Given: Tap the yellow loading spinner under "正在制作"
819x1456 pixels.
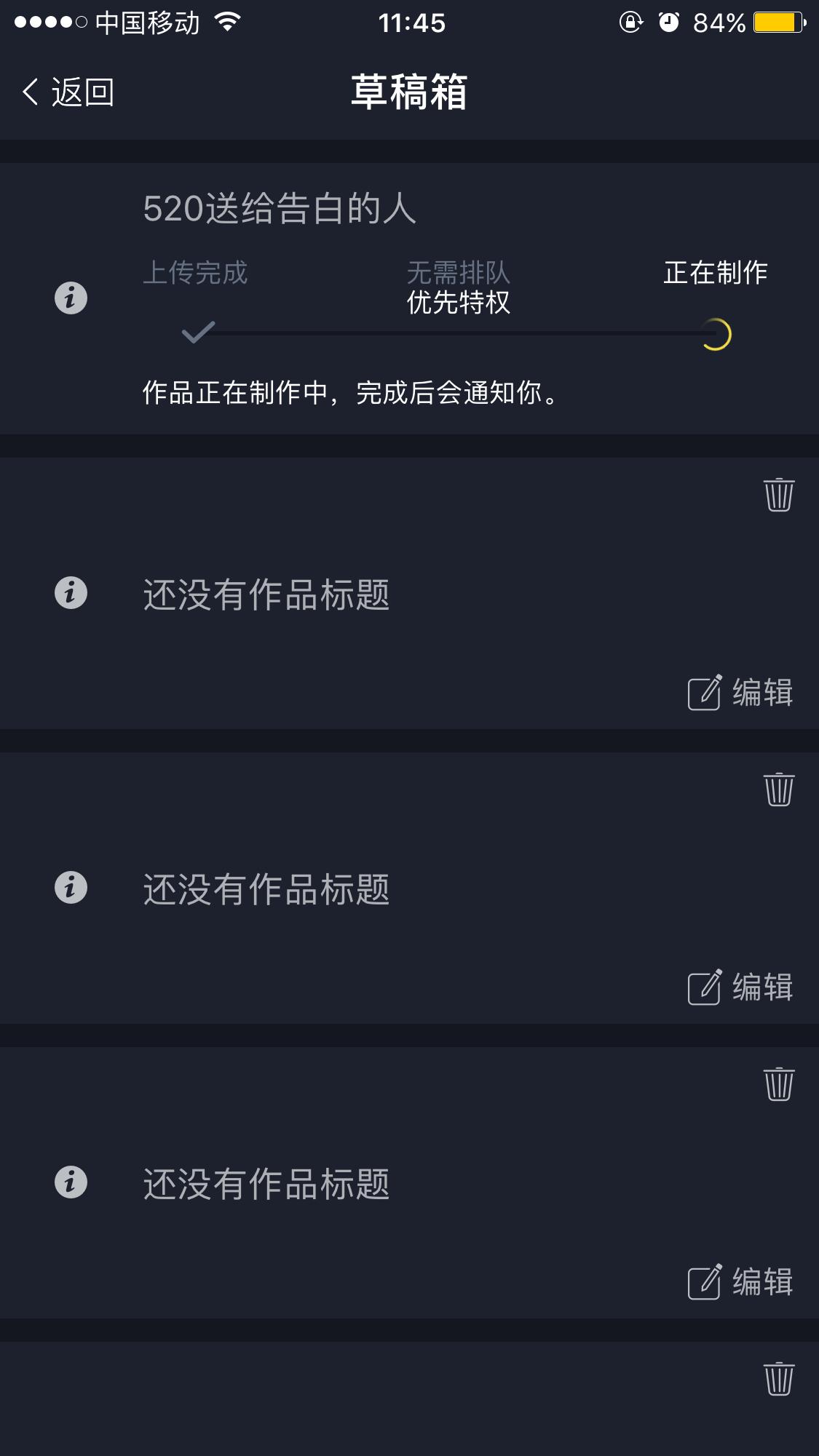Looking at the screenshot, I should 718,334.
